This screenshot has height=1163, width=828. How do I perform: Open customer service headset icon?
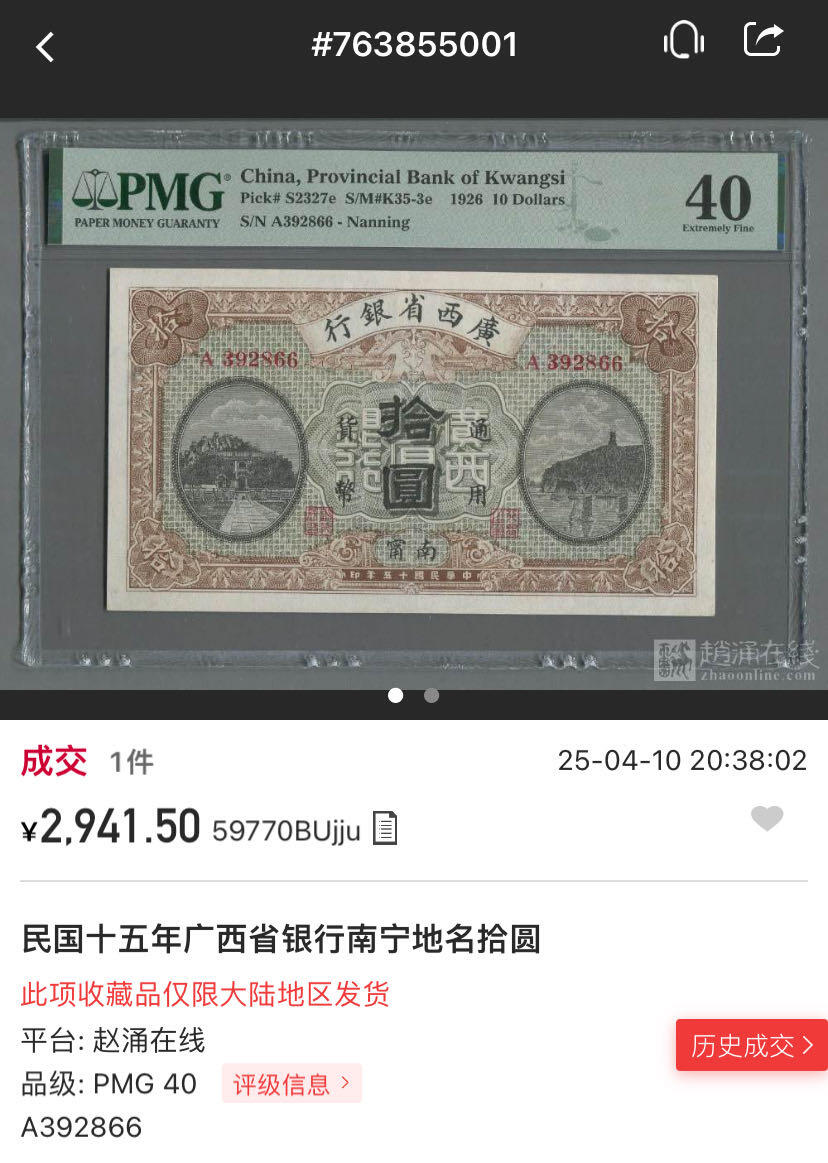pos(684,42)
